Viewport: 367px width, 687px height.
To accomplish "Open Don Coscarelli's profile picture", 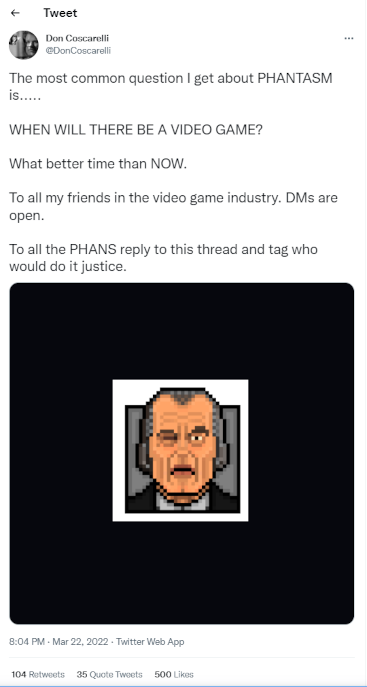I will tap(24, 45).
